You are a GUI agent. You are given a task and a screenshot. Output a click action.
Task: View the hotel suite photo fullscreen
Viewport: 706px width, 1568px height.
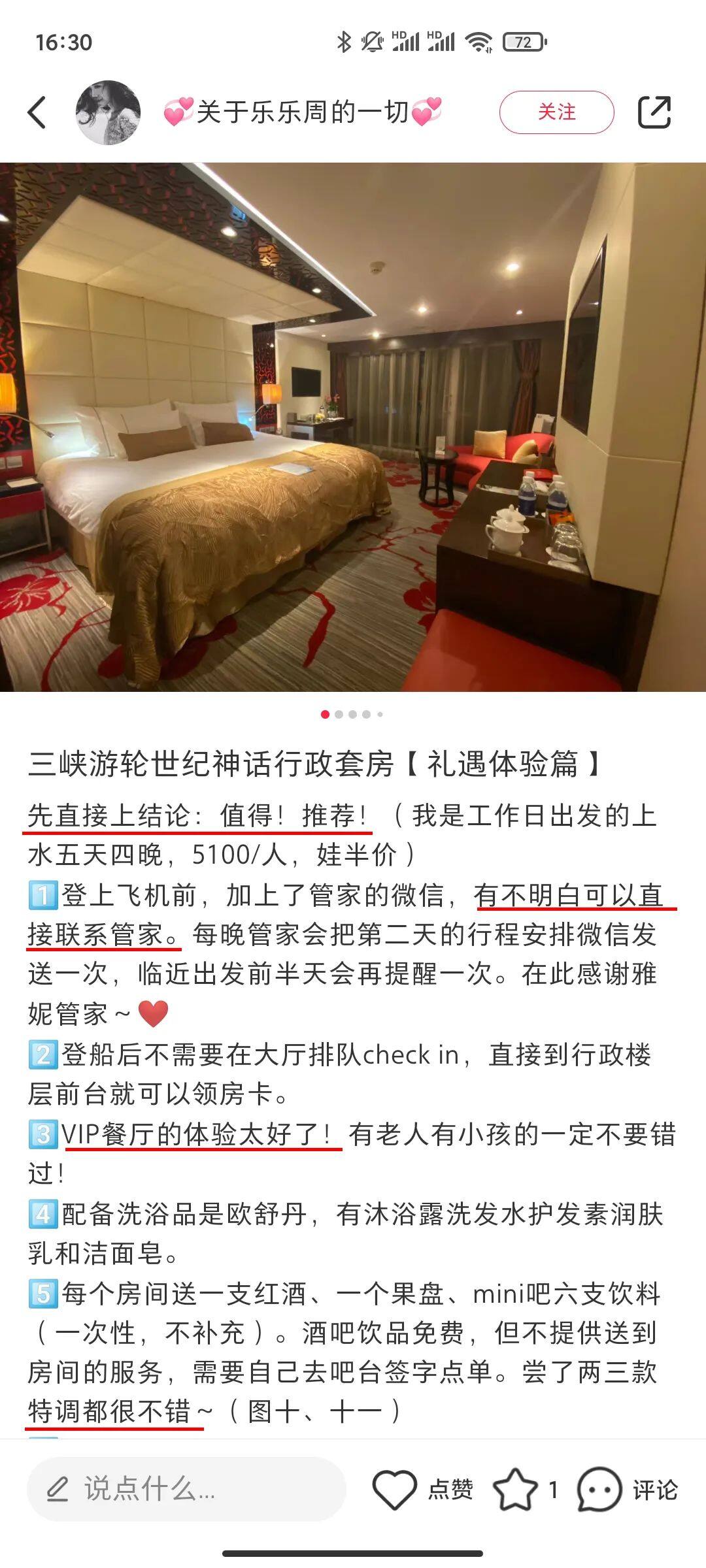353,426
